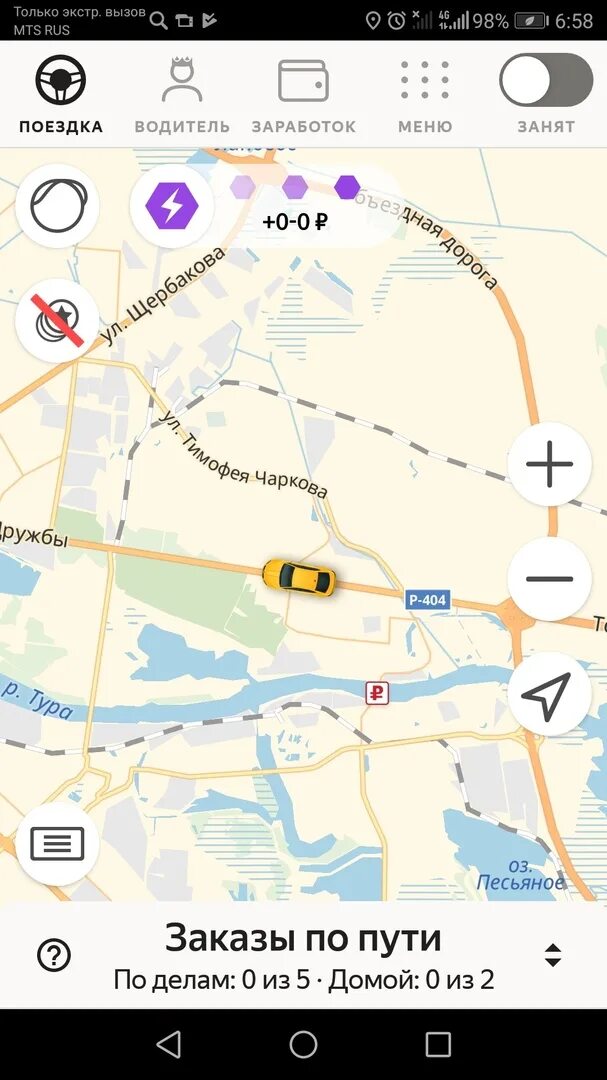Tap the round circle button at top left

tap(57, 205)
